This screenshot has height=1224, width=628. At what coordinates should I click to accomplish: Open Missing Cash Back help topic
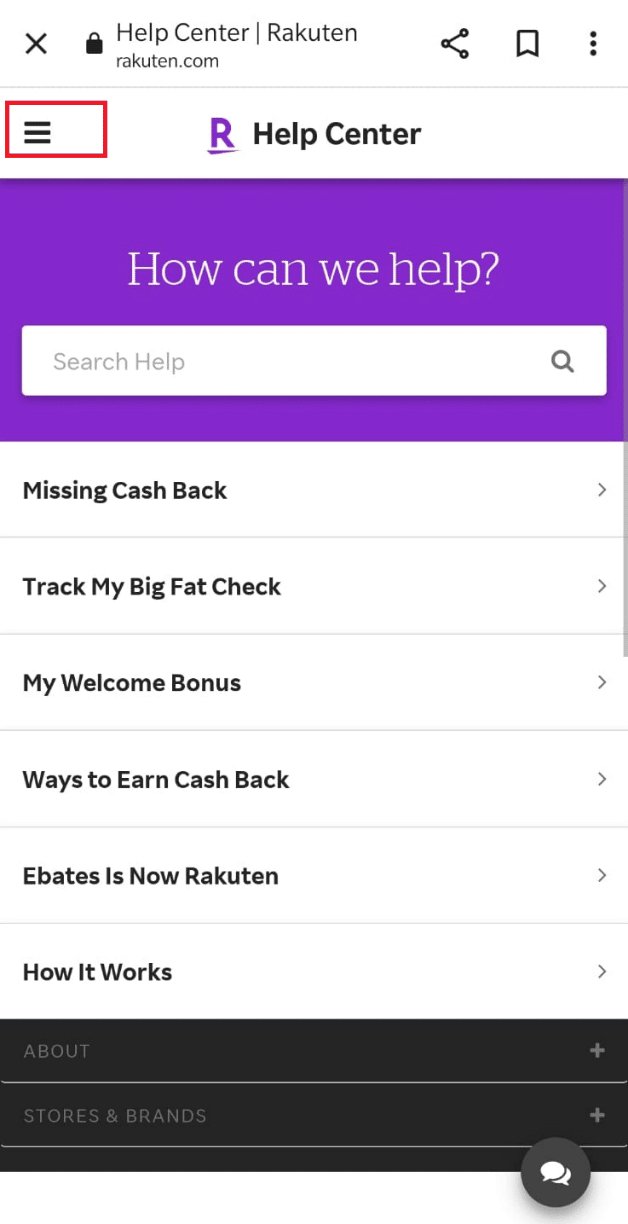(x=314, y=490)
